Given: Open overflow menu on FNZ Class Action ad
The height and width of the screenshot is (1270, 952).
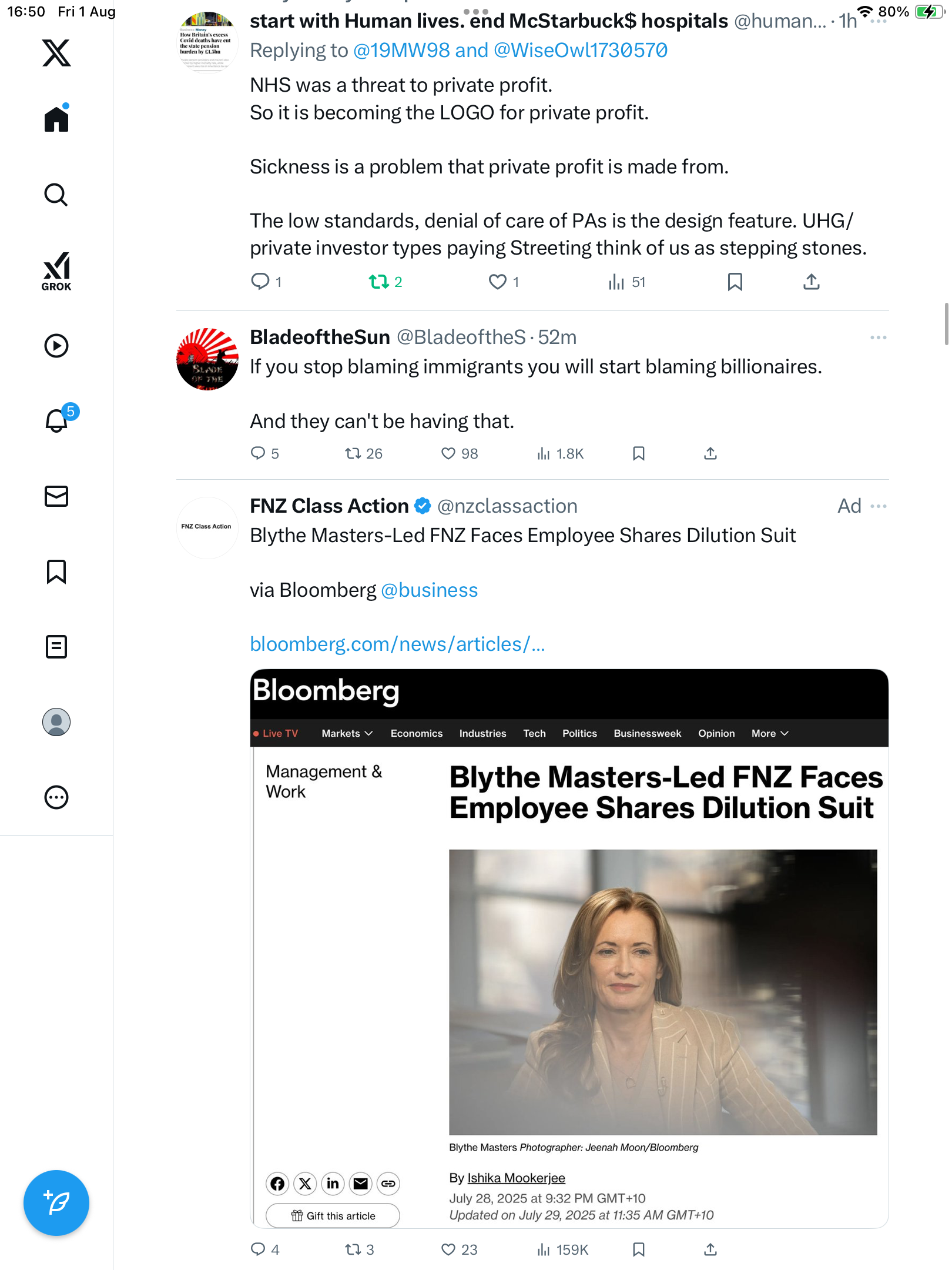Looking at the screenshot, I should pyautogui.click(x=879, y=506).
